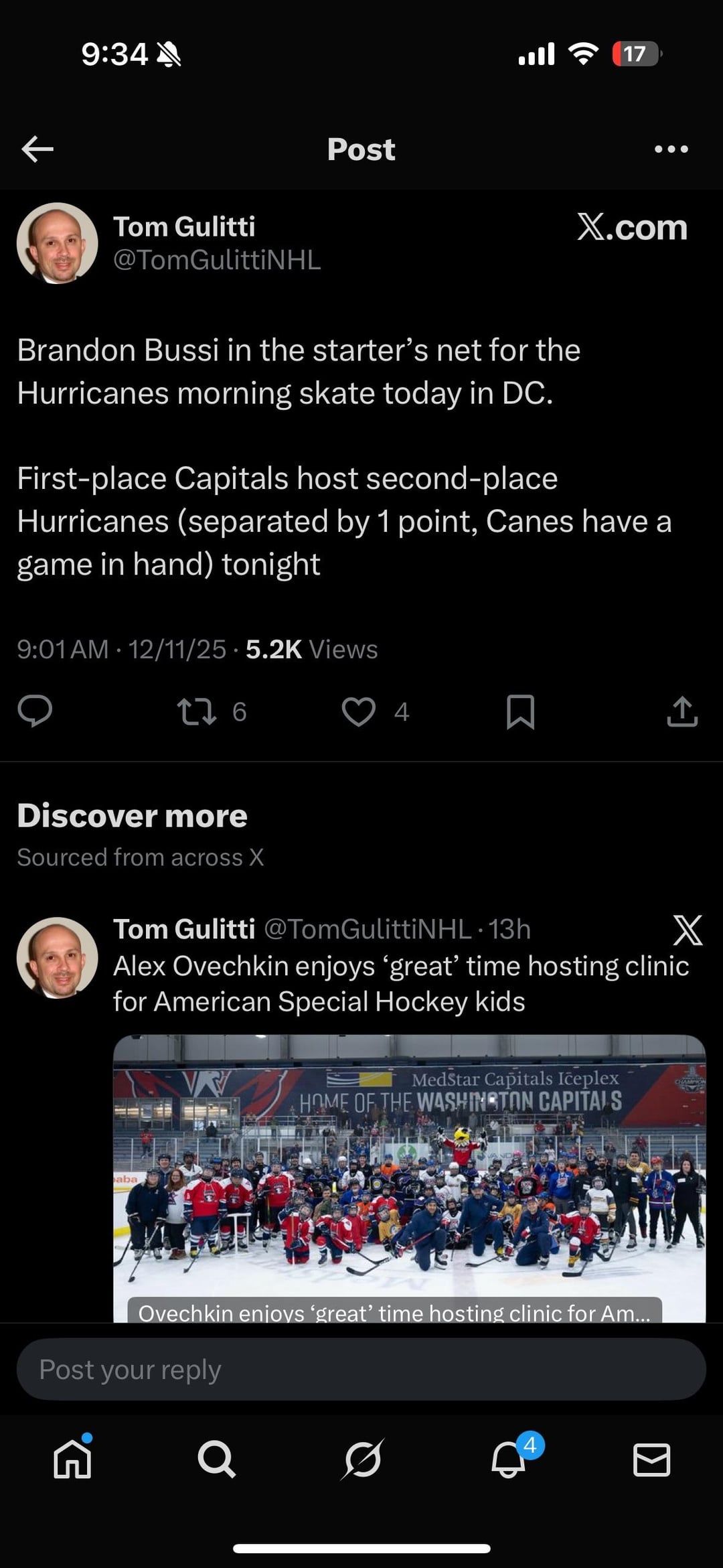
Task: Bookmark the Hurricanes morning skate post
Action: (x=520, y=711)
